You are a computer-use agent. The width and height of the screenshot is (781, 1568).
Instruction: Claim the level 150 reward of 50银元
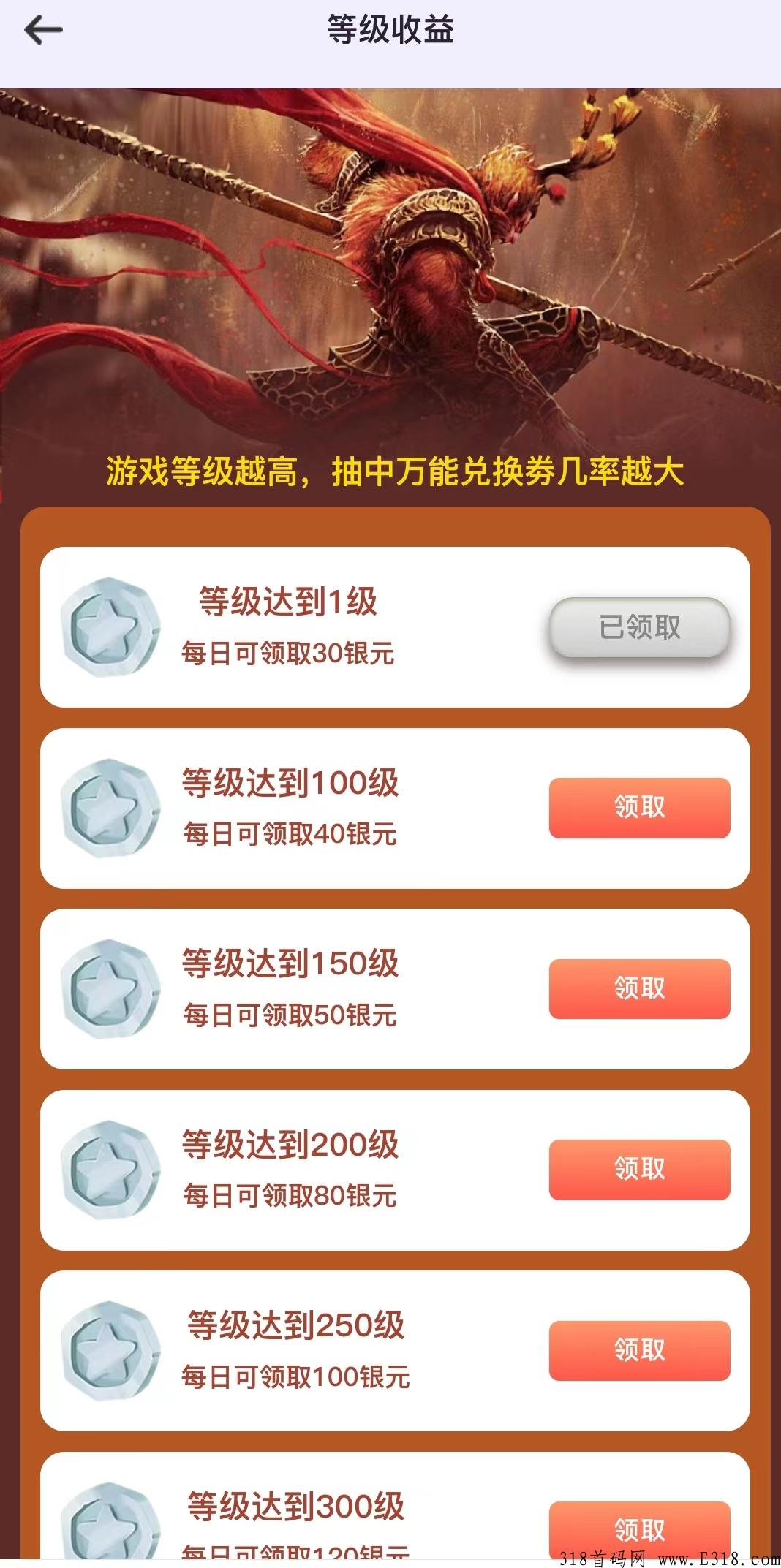[639, 988]
